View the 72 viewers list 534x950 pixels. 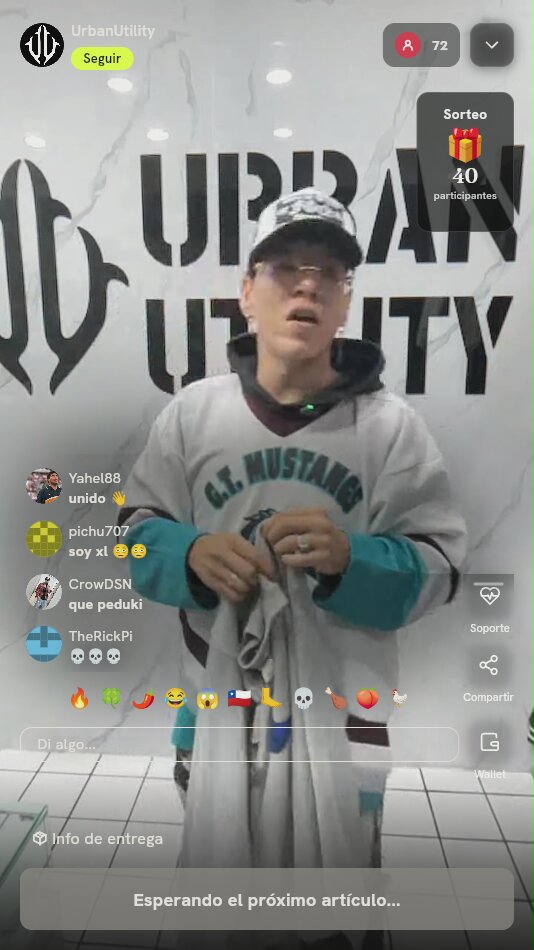point(421,45)
